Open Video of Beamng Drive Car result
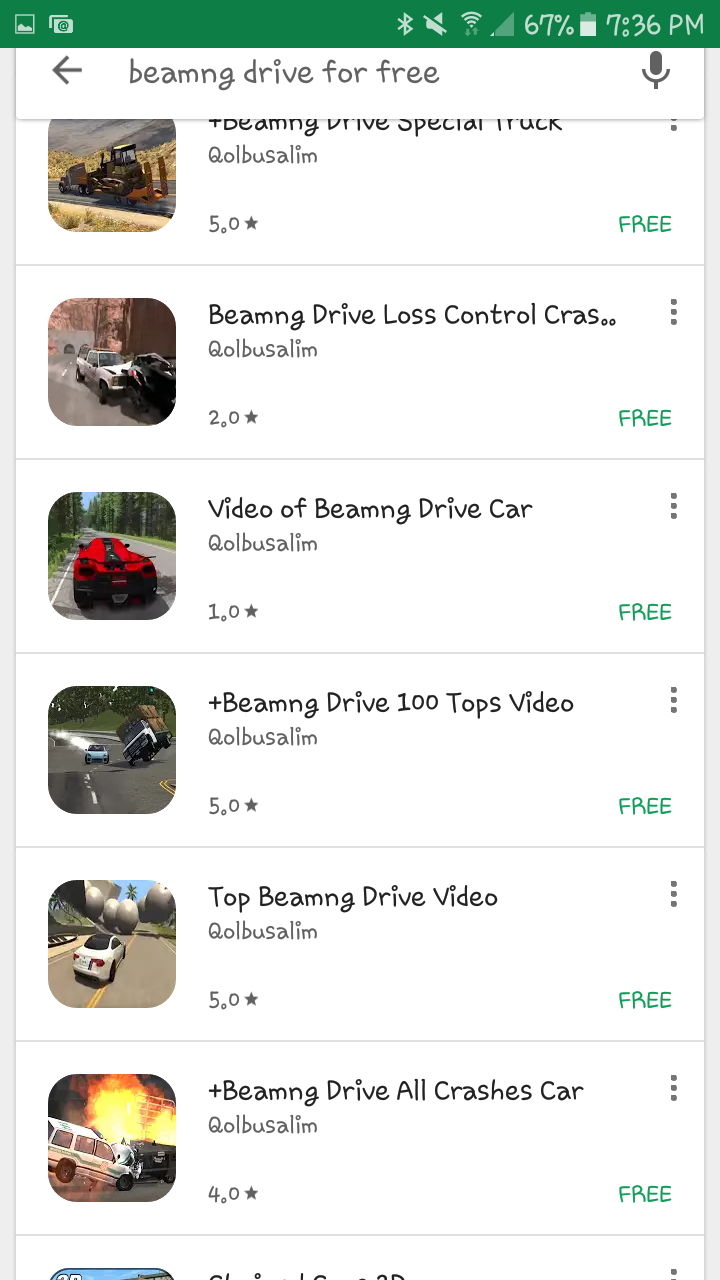This screenshot has width=720, height=1280. pos(360,557)
